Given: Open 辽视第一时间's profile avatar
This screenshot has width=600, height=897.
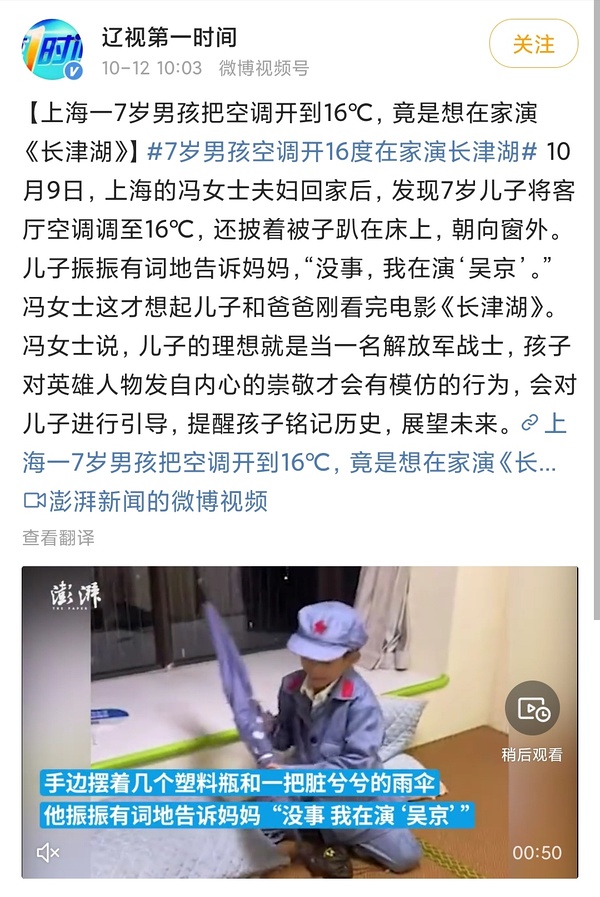Looking at the screenshot, I should [x=52, y=51].
